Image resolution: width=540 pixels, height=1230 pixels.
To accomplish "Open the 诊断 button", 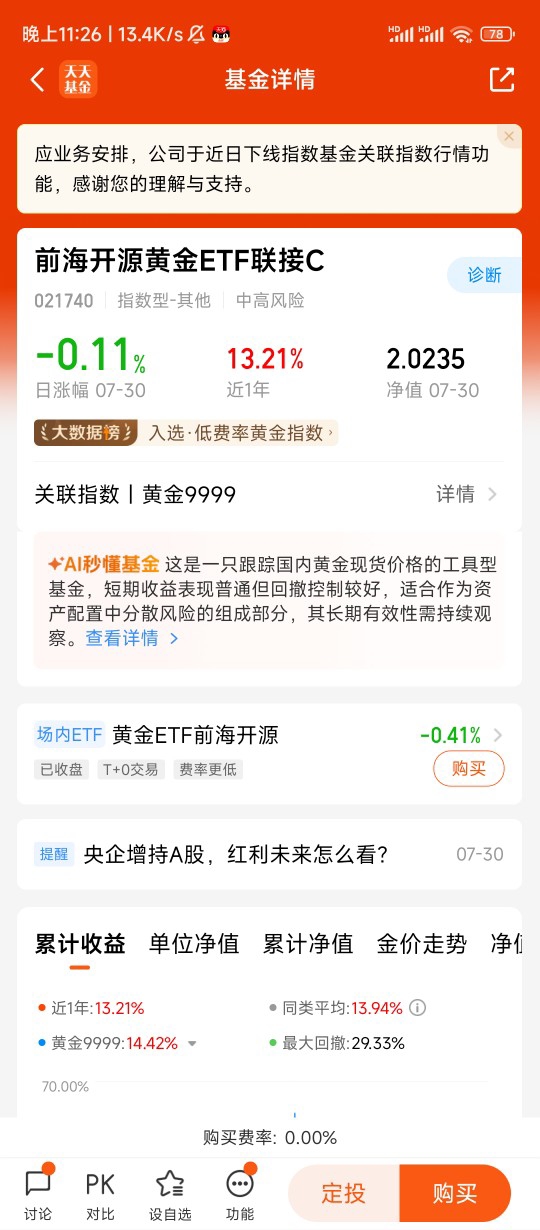I will [484, 275].
